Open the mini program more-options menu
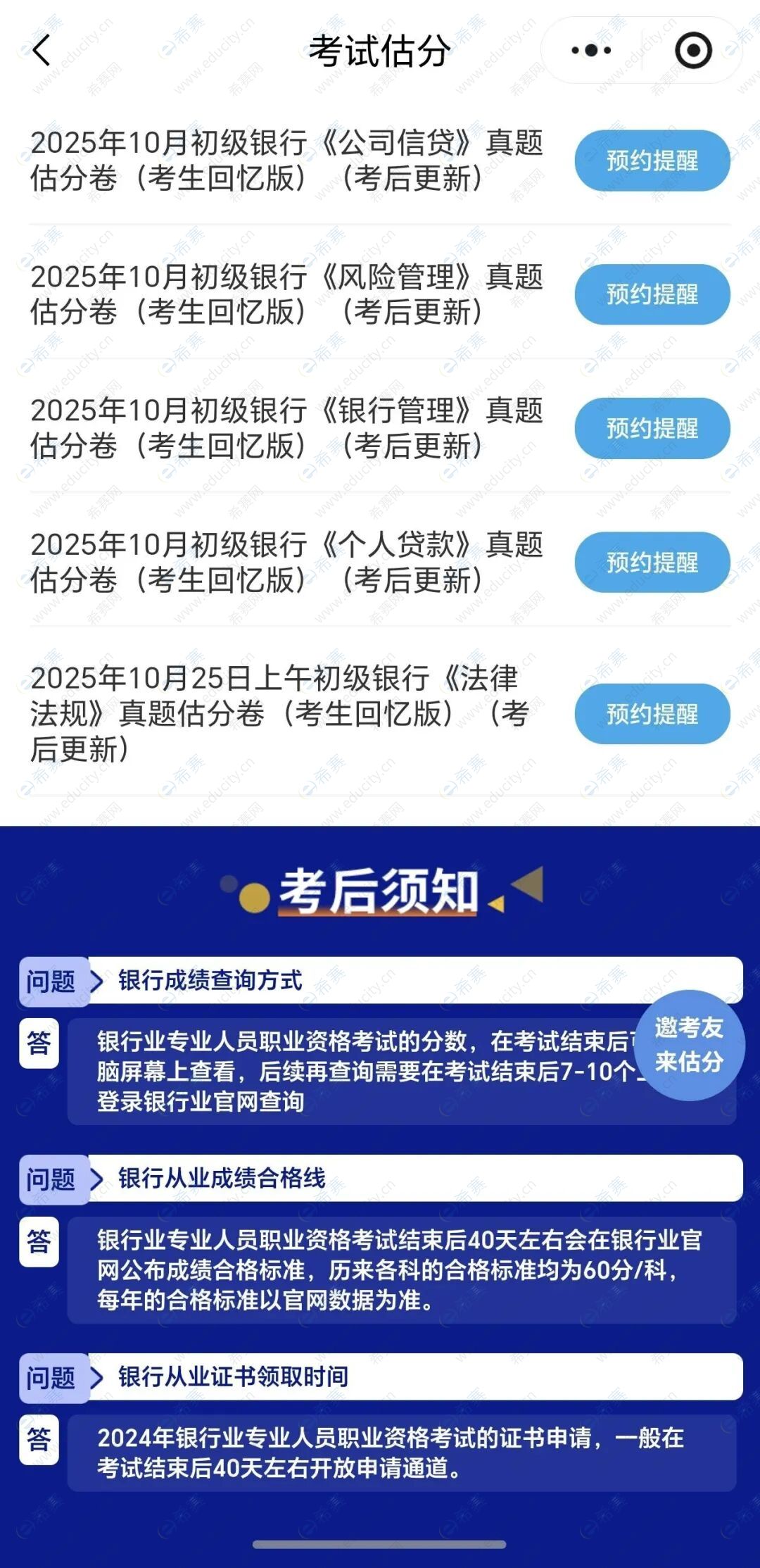 [591, 51]
